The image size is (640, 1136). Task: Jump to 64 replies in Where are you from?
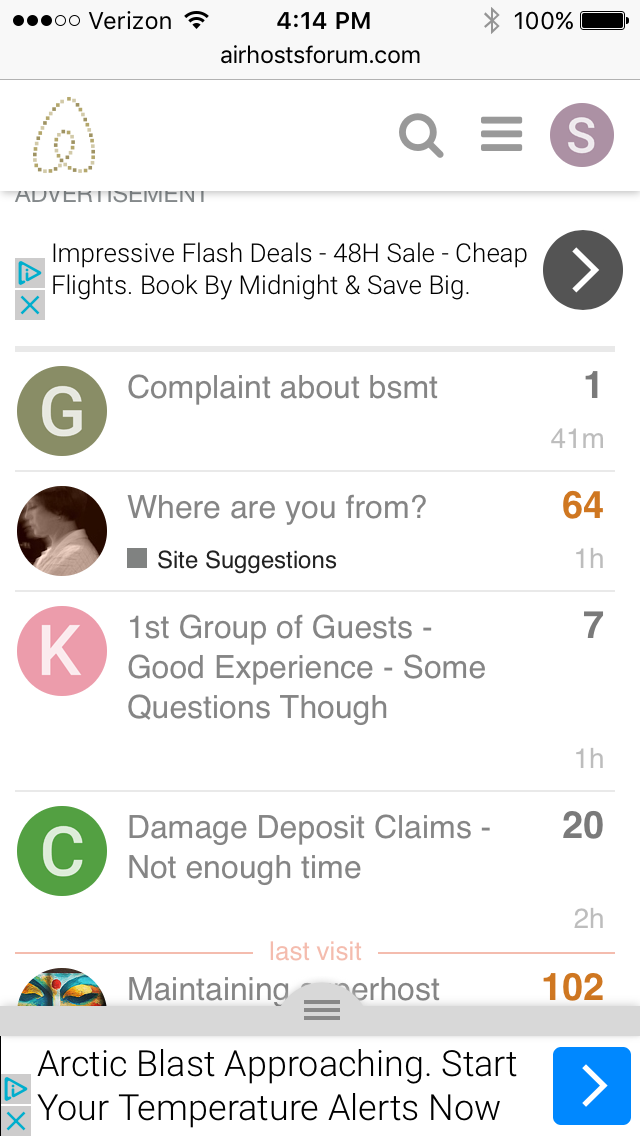pyautogui.click(x=582, y=505)
